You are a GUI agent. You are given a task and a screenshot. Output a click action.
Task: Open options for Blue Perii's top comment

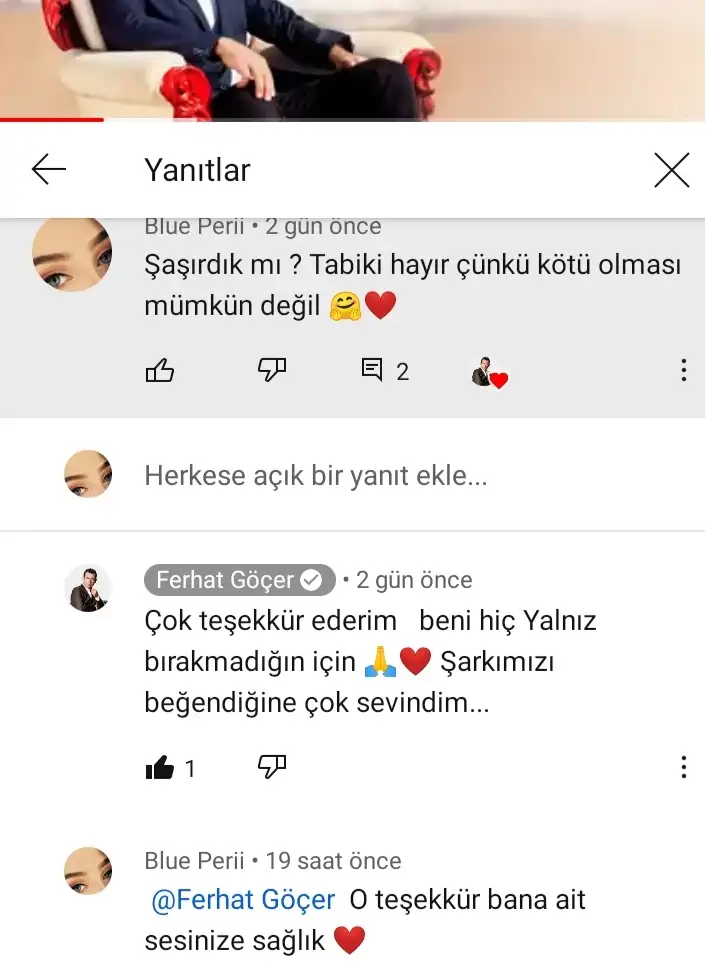click(x=683, y=371)
